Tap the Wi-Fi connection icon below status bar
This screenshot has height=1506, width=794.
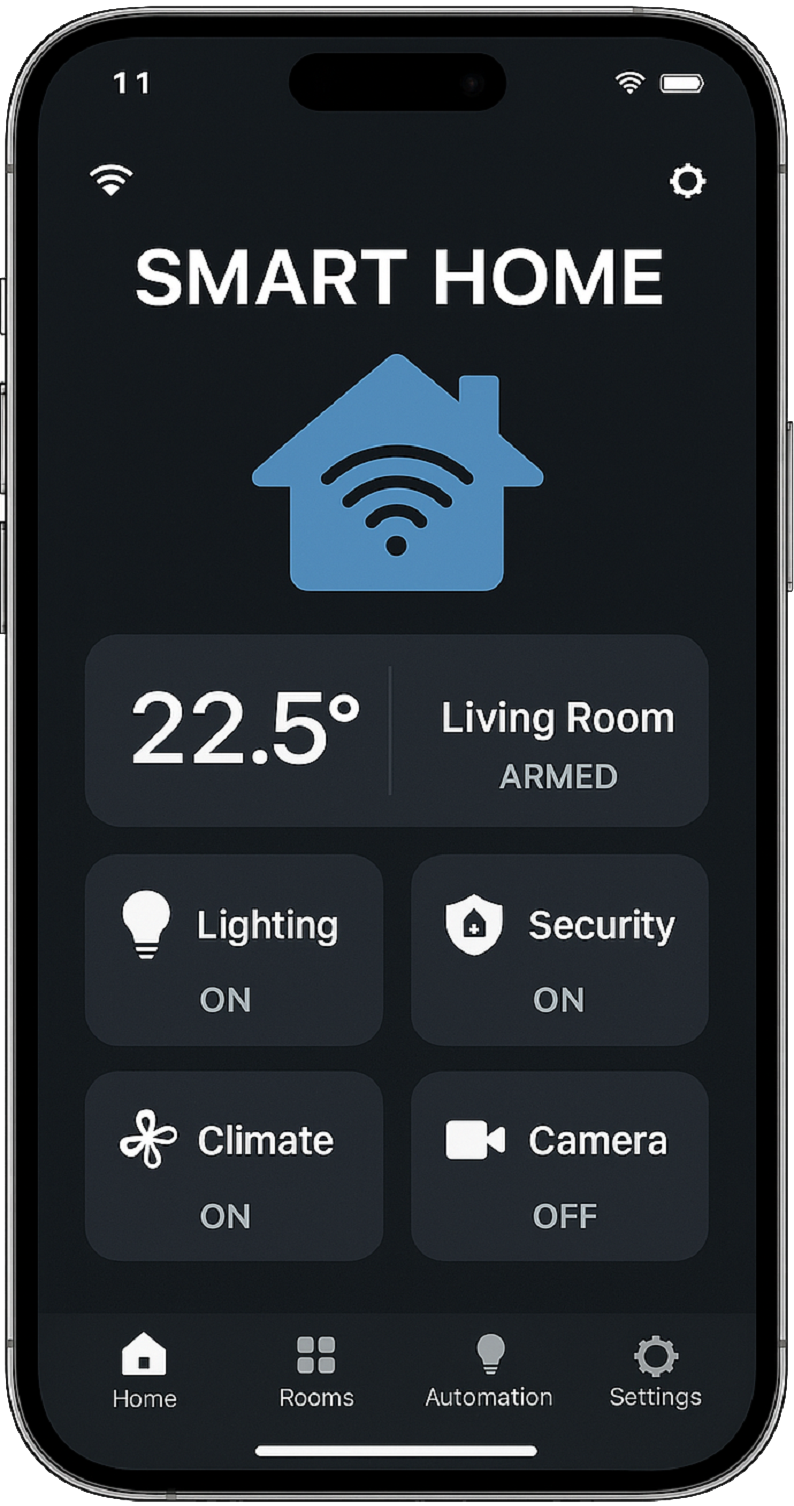tap(111, 181)
